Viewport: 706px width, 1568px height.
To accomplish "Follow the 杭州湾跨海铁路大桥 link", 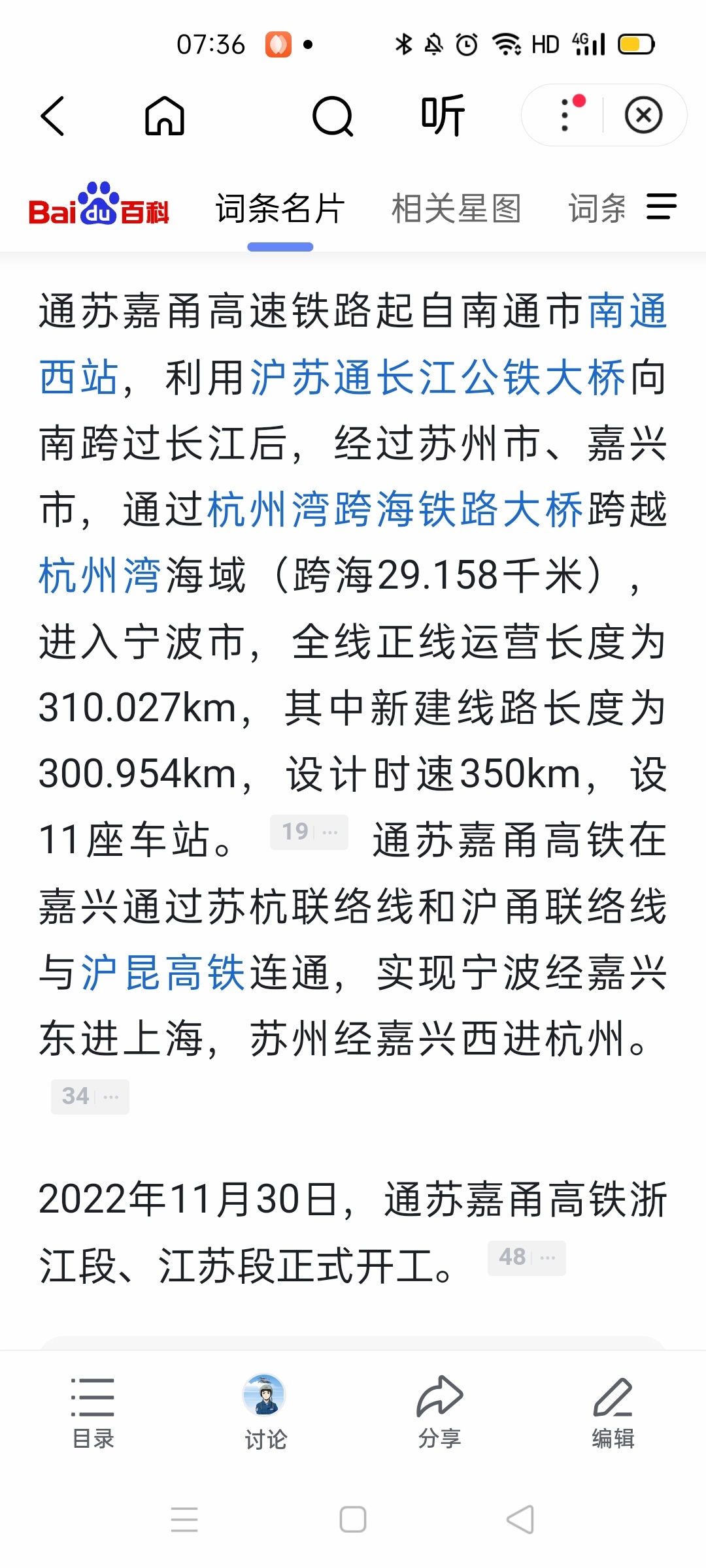I will click(395, 510).
